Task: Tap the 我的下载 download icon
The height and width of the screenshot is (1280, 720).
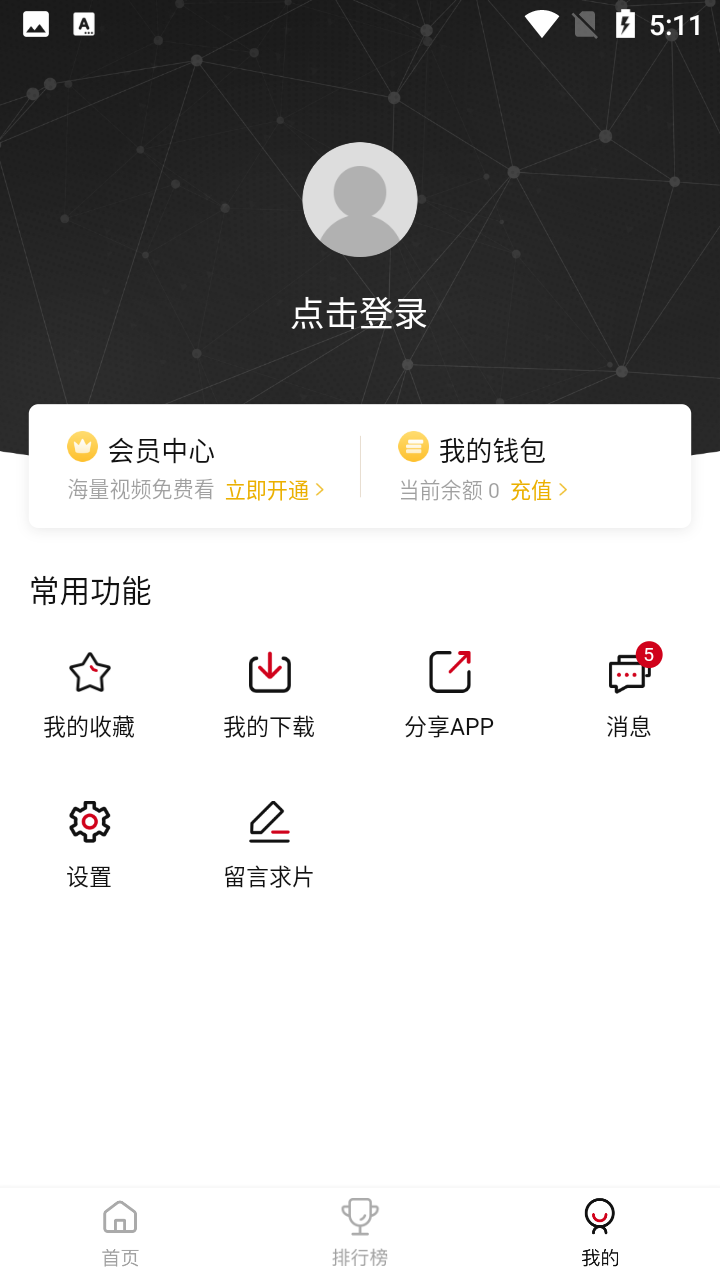Action: coord(269,672)
